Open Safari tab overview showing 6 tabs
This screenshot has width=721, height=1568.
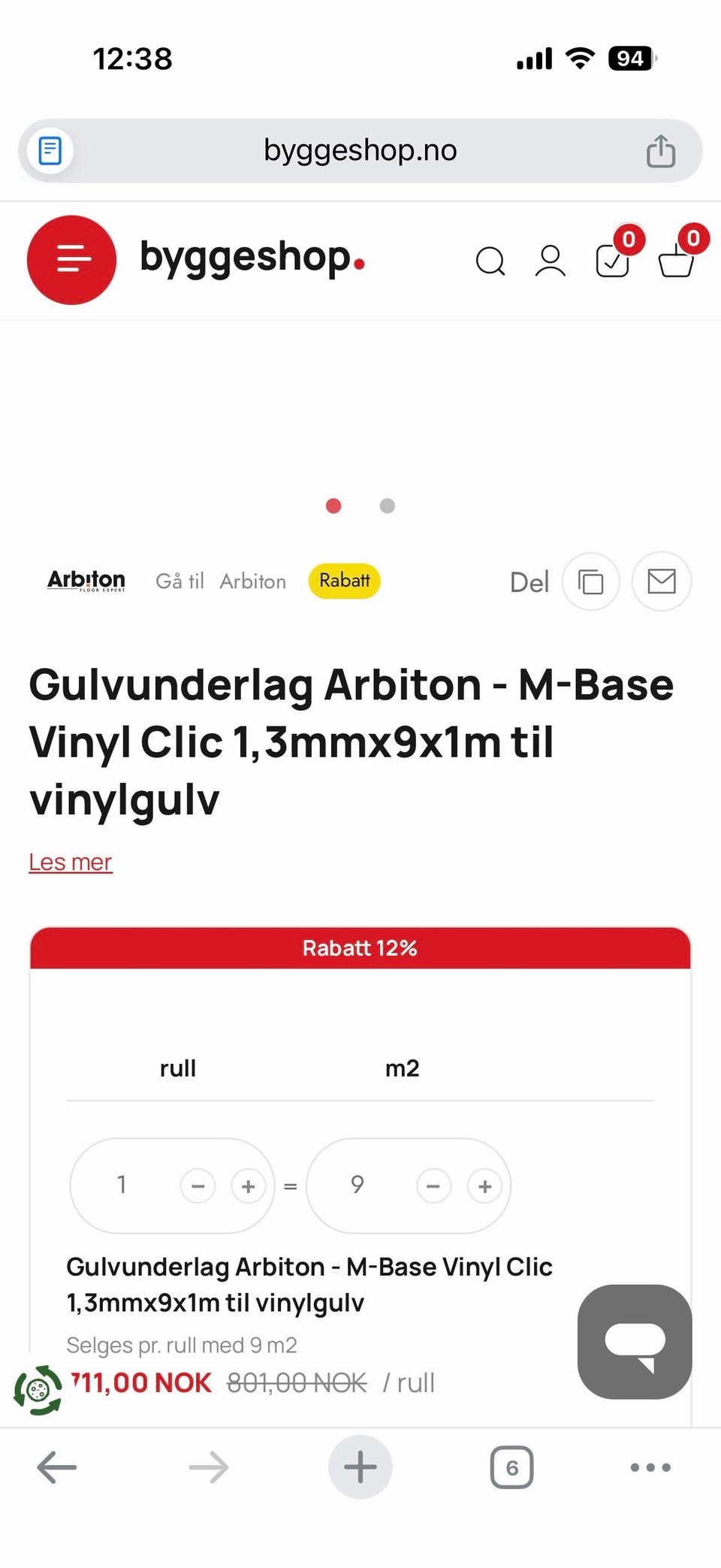[512, 1466]
